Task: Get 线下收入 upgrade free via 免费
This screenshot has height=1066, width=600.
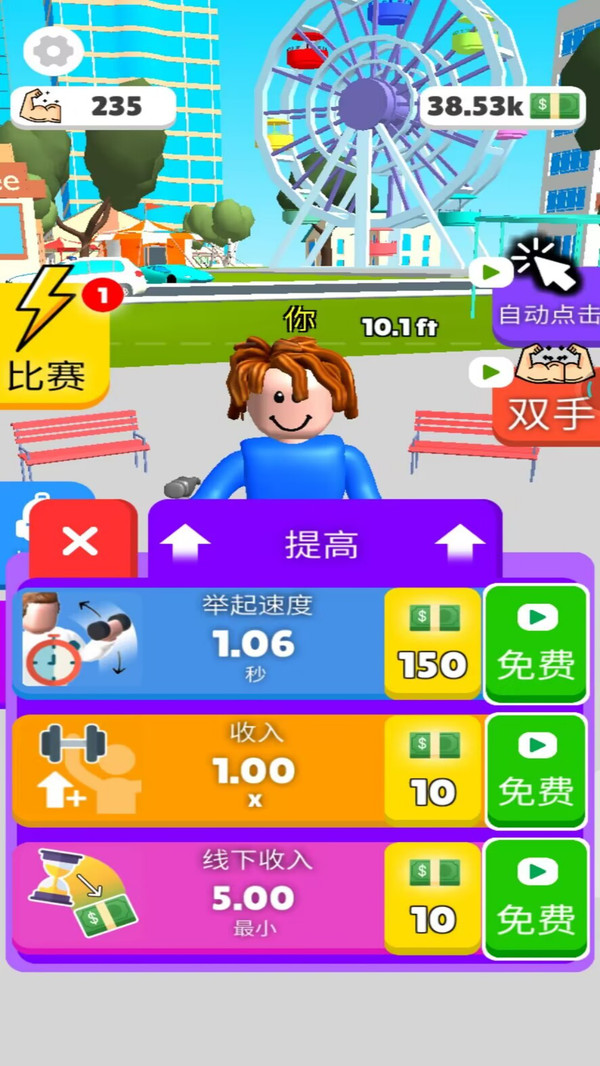Action: point(536,898)
